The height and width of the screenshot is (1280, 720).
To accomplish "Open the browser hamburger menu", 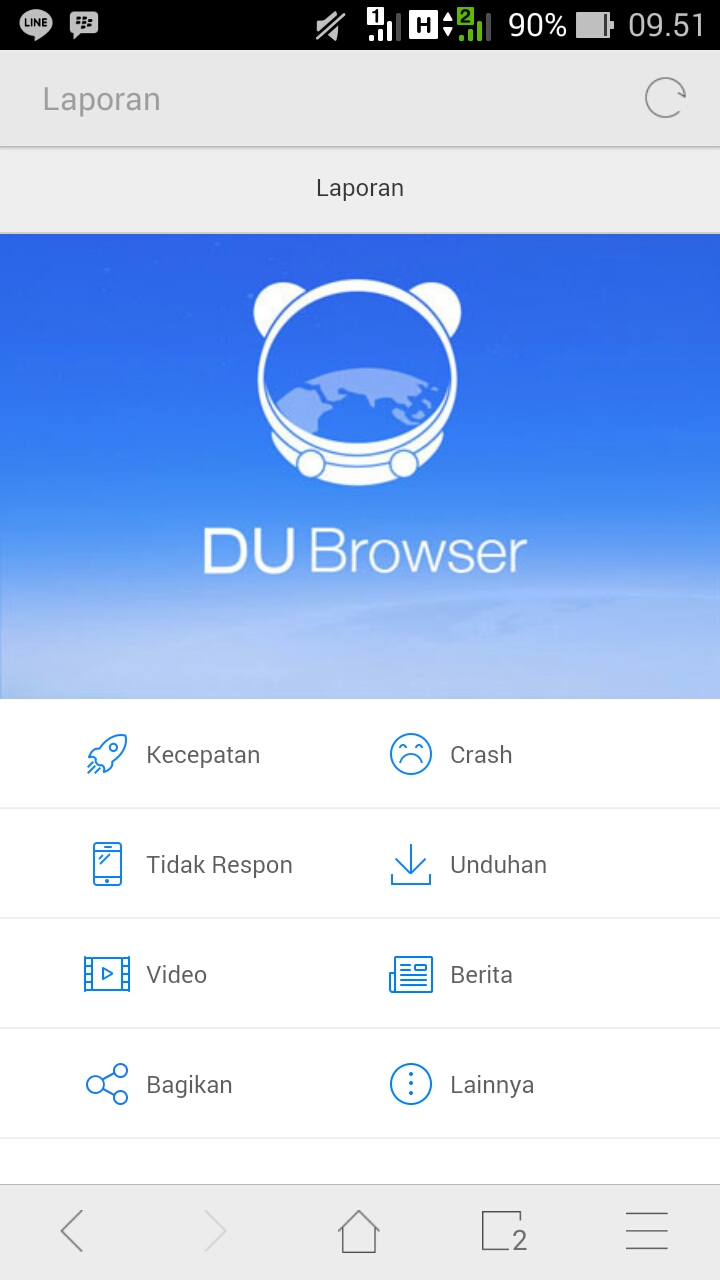I will [x=647, y=1231].
